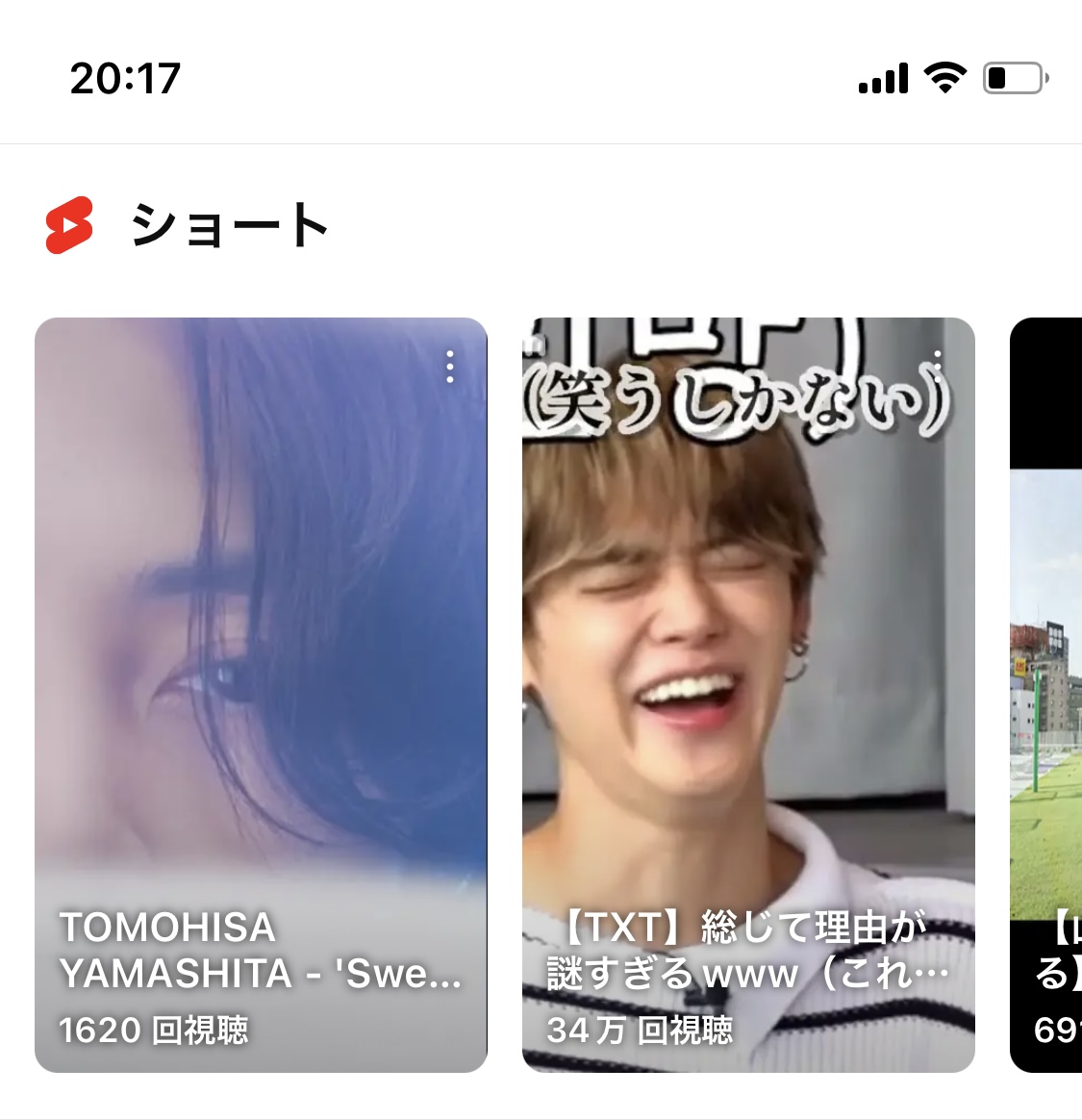Open options menu on the TXT short
The image size is (1082, 1120).
[937, 366]
